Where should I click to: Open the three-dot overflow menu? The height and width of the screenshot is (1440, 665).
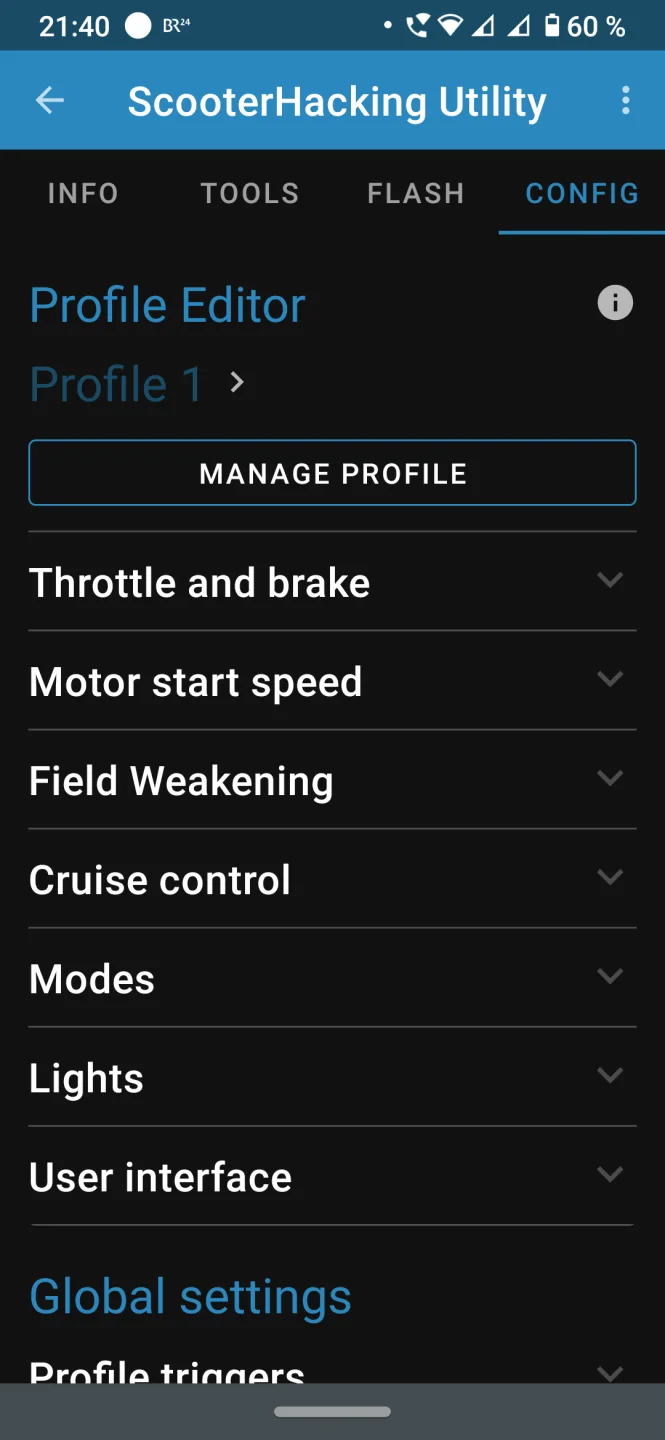click(x=625, y=100)
